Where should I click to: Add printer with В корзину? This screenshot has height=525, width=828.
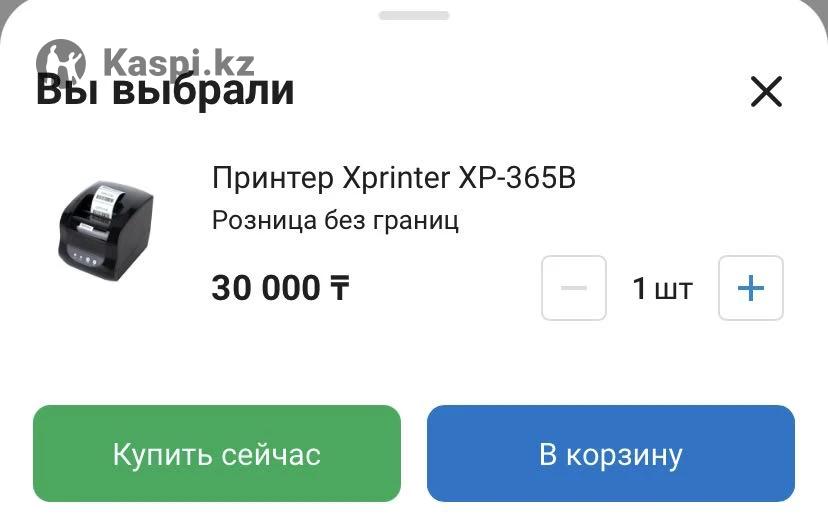click(x=610, y=454)
